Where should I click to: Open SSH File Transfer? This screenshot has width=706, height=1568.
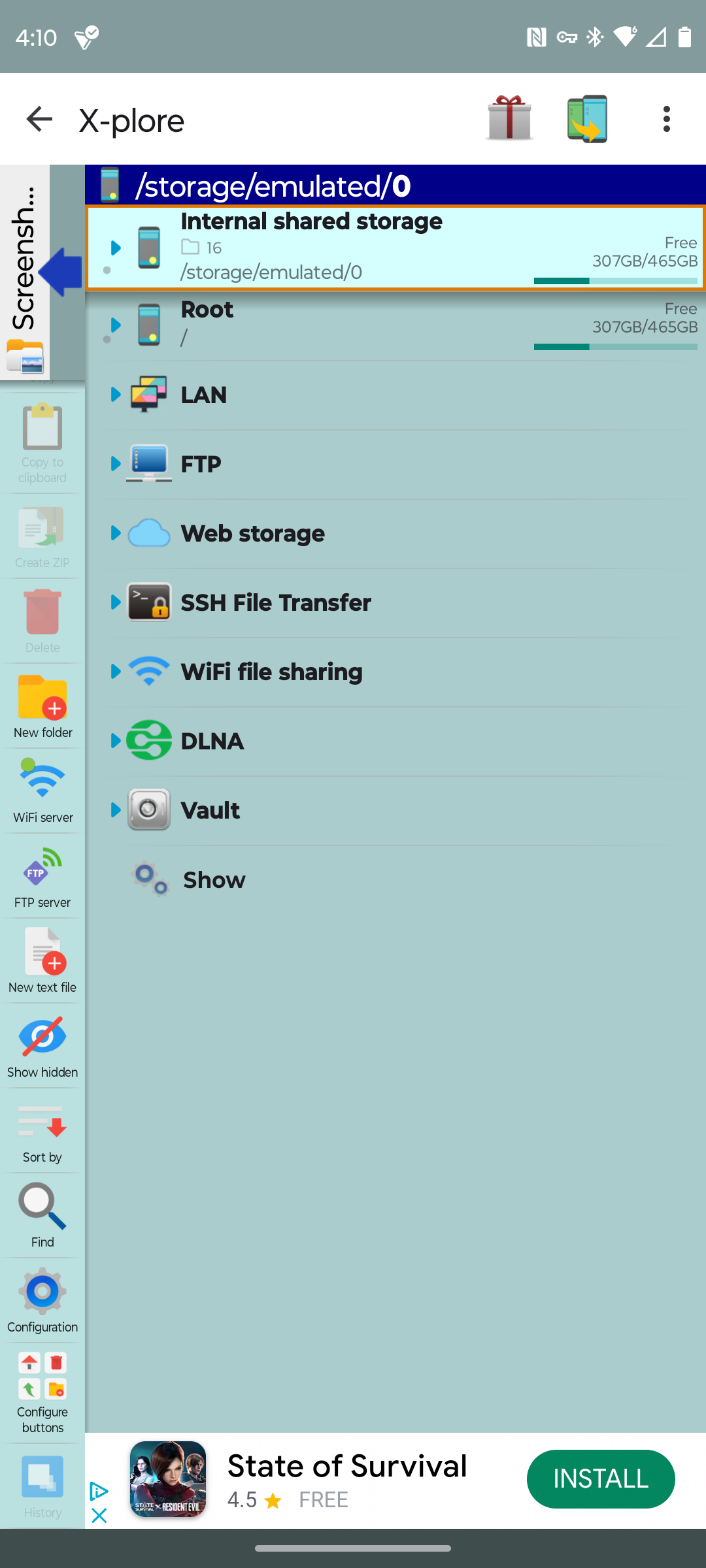(275, 602)
